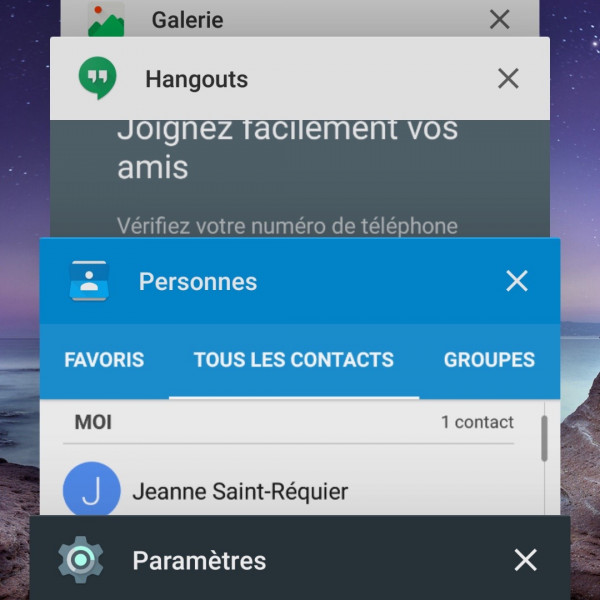The height and width of the screenshot is (600, 600).
Task: Switch to the Galerie app
Action: [187, 19]
